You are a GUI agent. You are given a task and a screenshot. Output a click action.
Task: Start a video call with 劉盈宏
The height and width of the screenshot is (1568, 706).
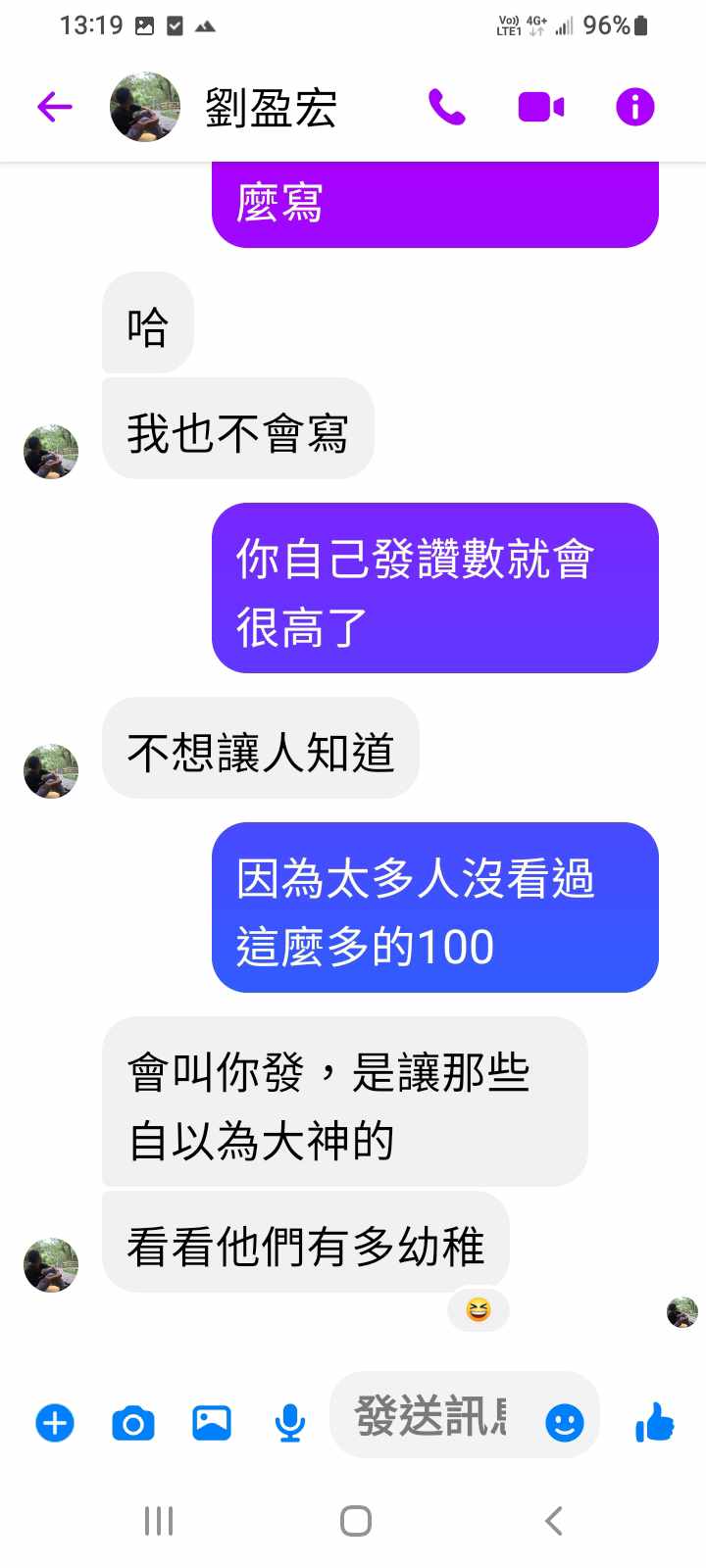(540, 107)
